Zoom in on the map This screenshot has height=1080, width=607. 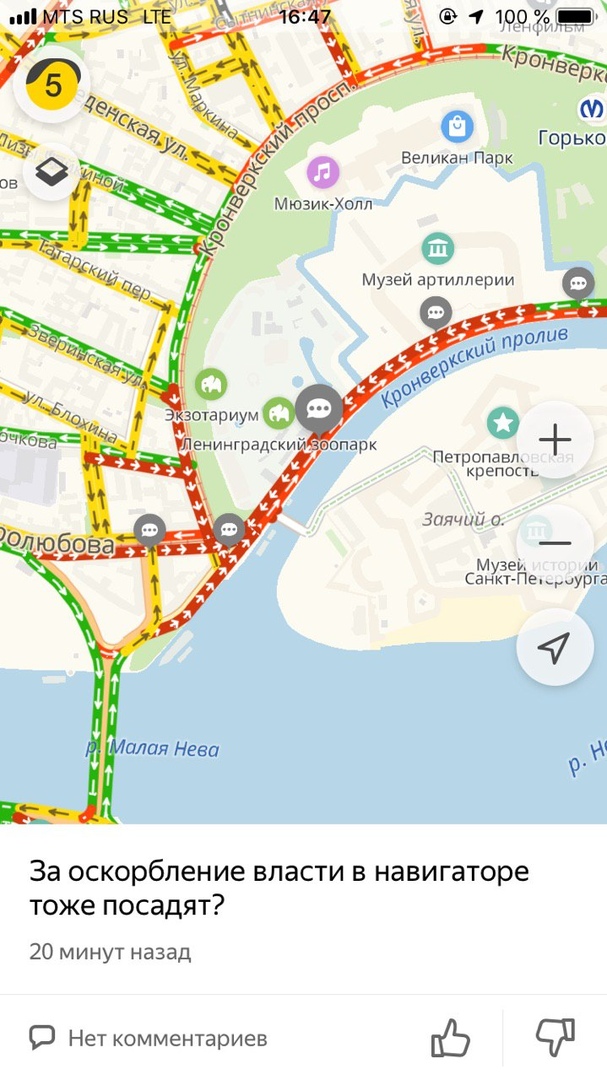pyautogui.click(x=554, y=439)
